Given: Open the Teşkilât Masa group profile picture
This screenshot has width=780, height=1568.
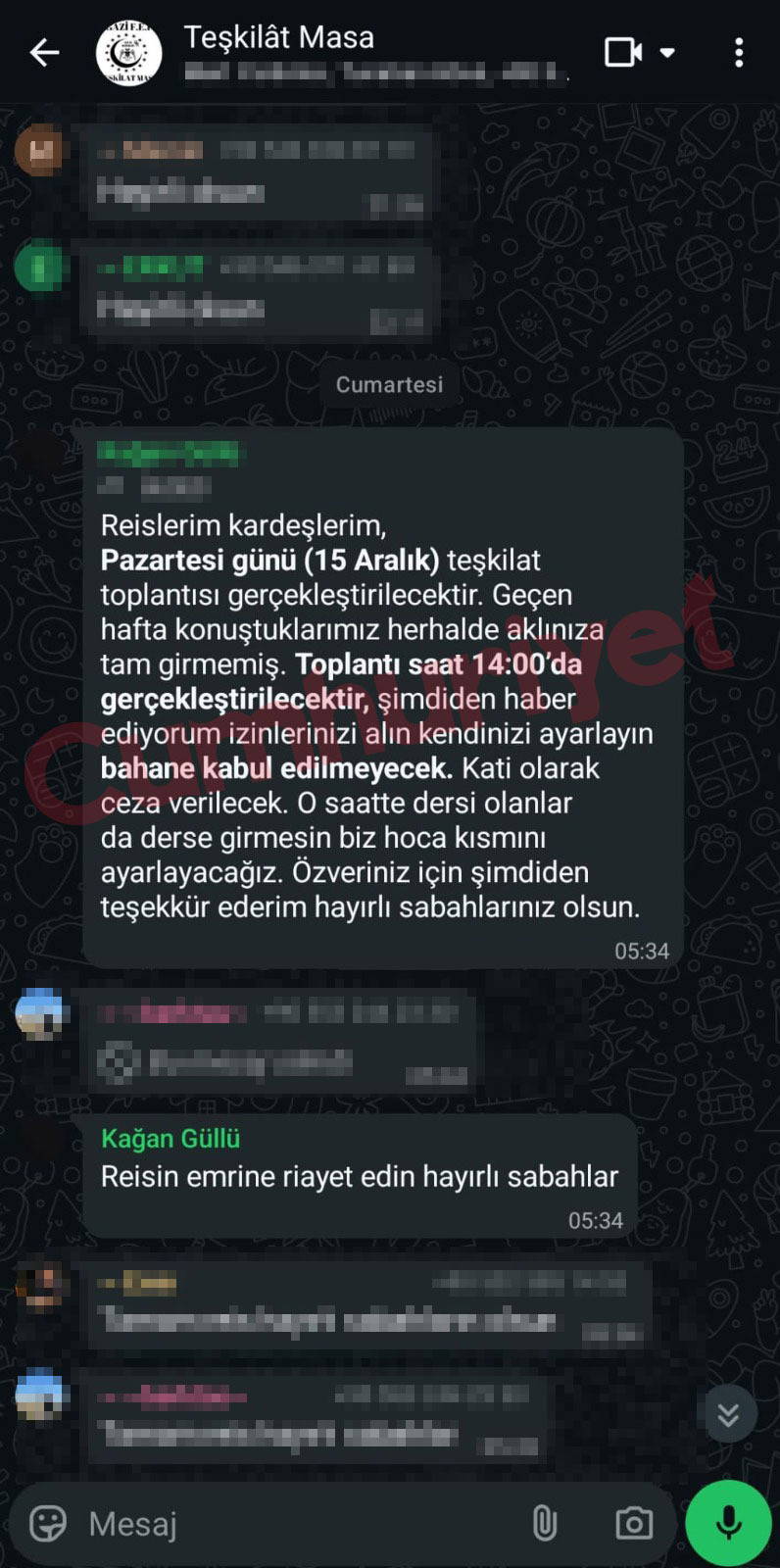Looking at the screenshot, I should point(128,52).
